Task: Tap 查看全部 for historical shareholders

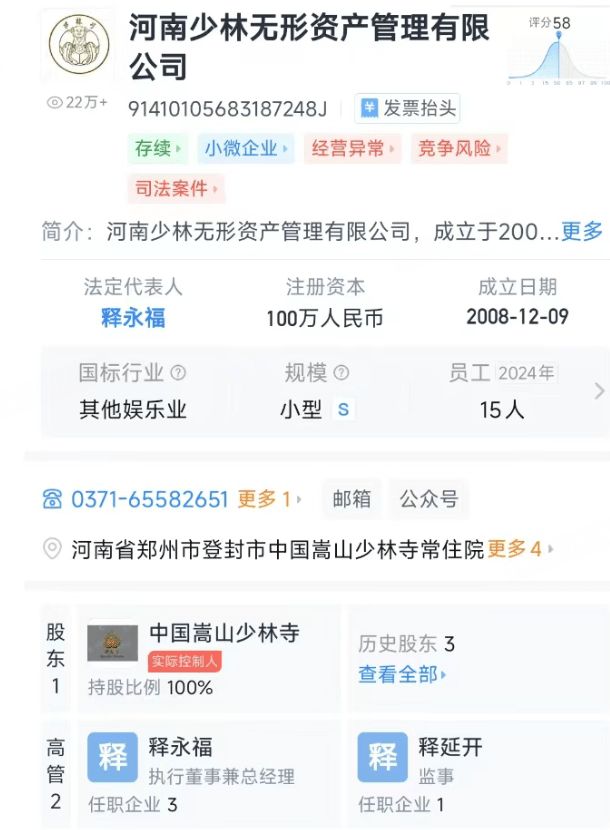Action: [x=402, y=675]
